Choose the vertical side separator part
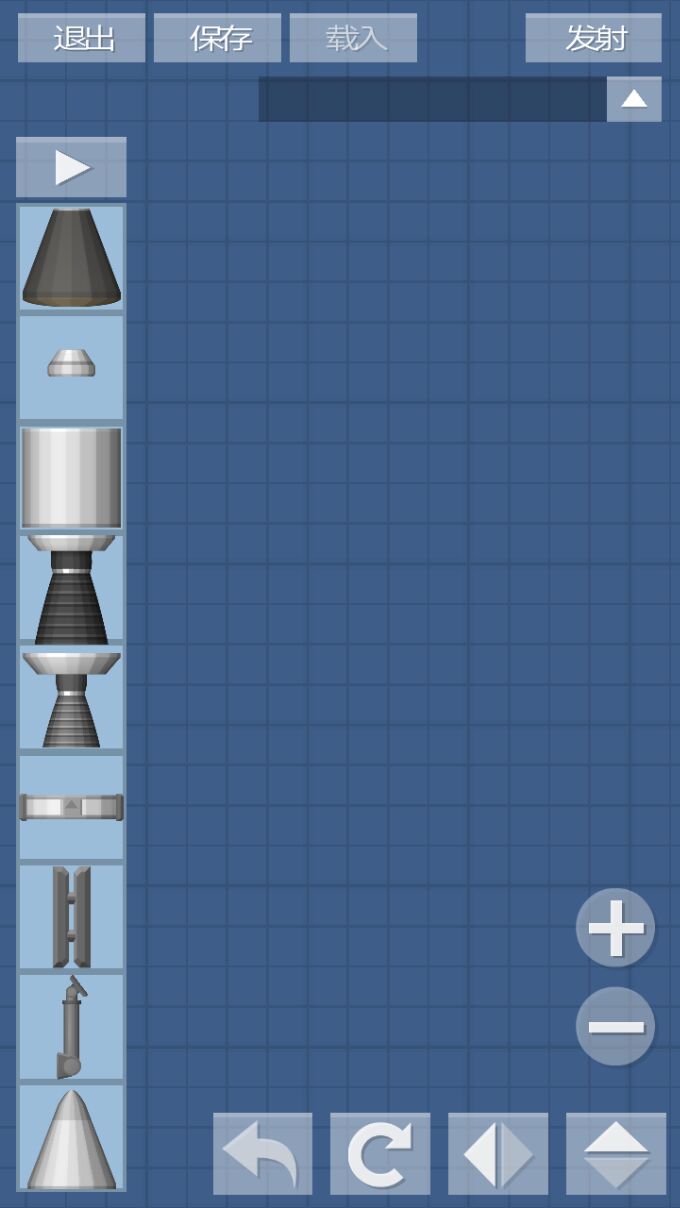This screenshot has width=680, height=1208. 71,916
